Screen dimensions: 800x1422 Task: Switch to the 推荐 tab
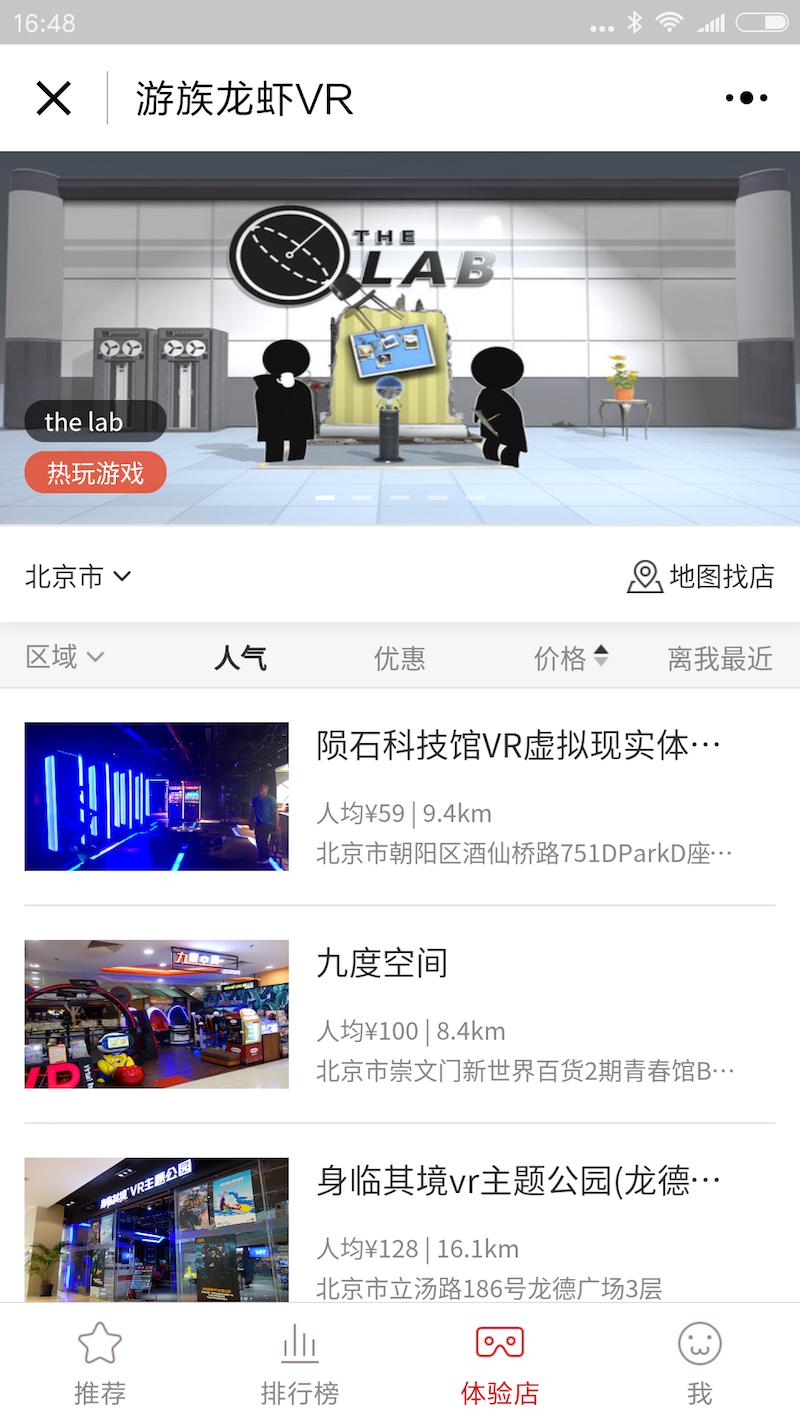[100, 1362]
